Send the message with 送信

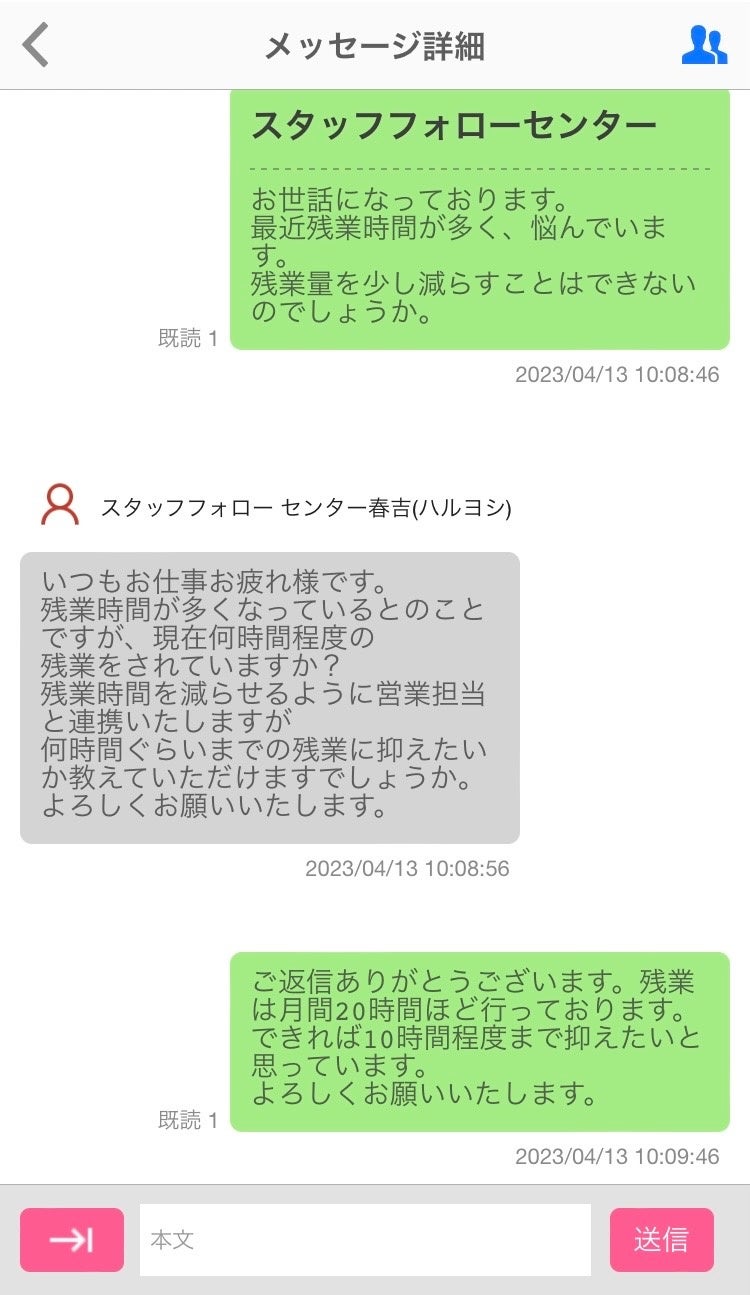click(661, 1240)
